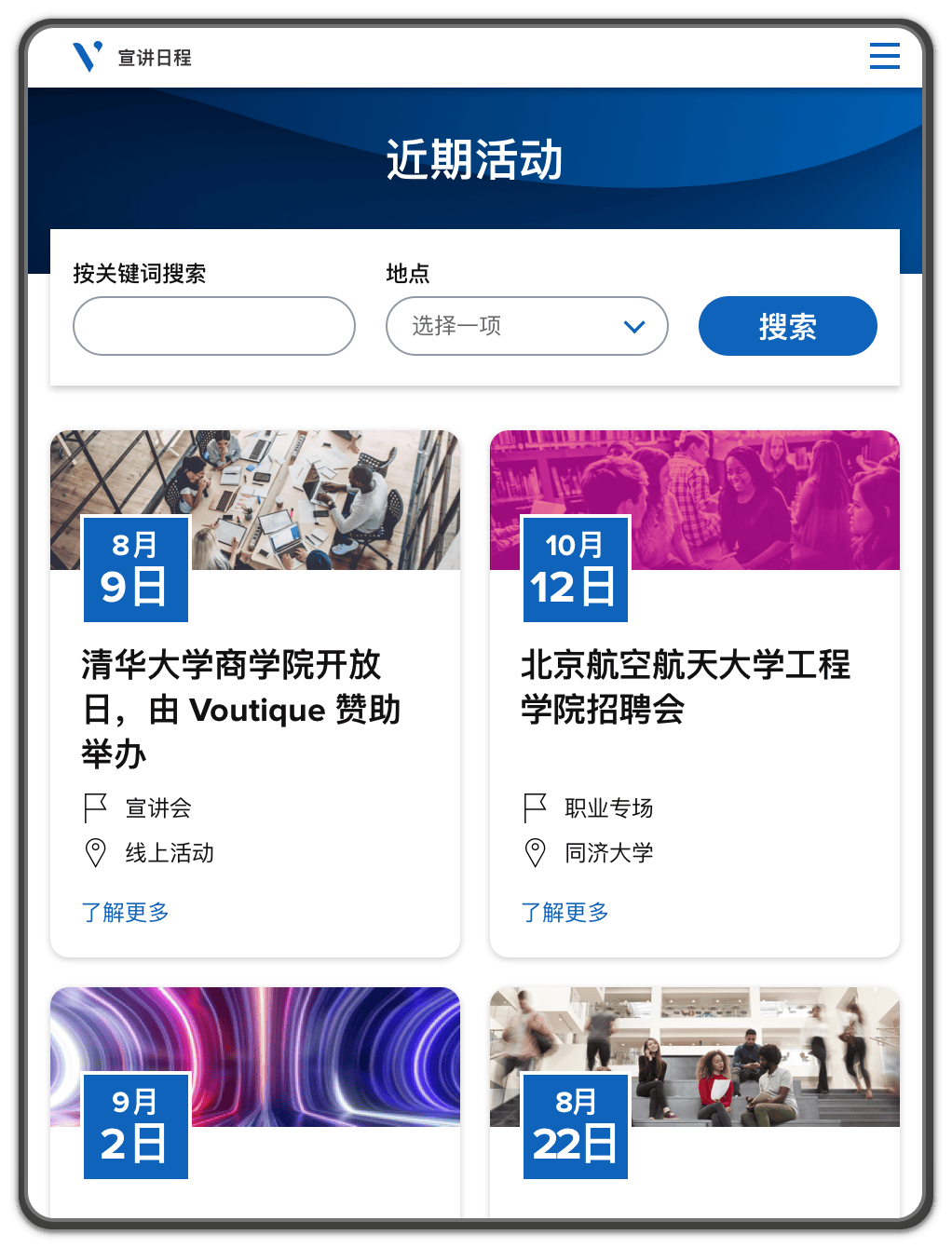Open the 清华大学商学院开放日 event card
The image size is (952, 1248).
(240, 709)
